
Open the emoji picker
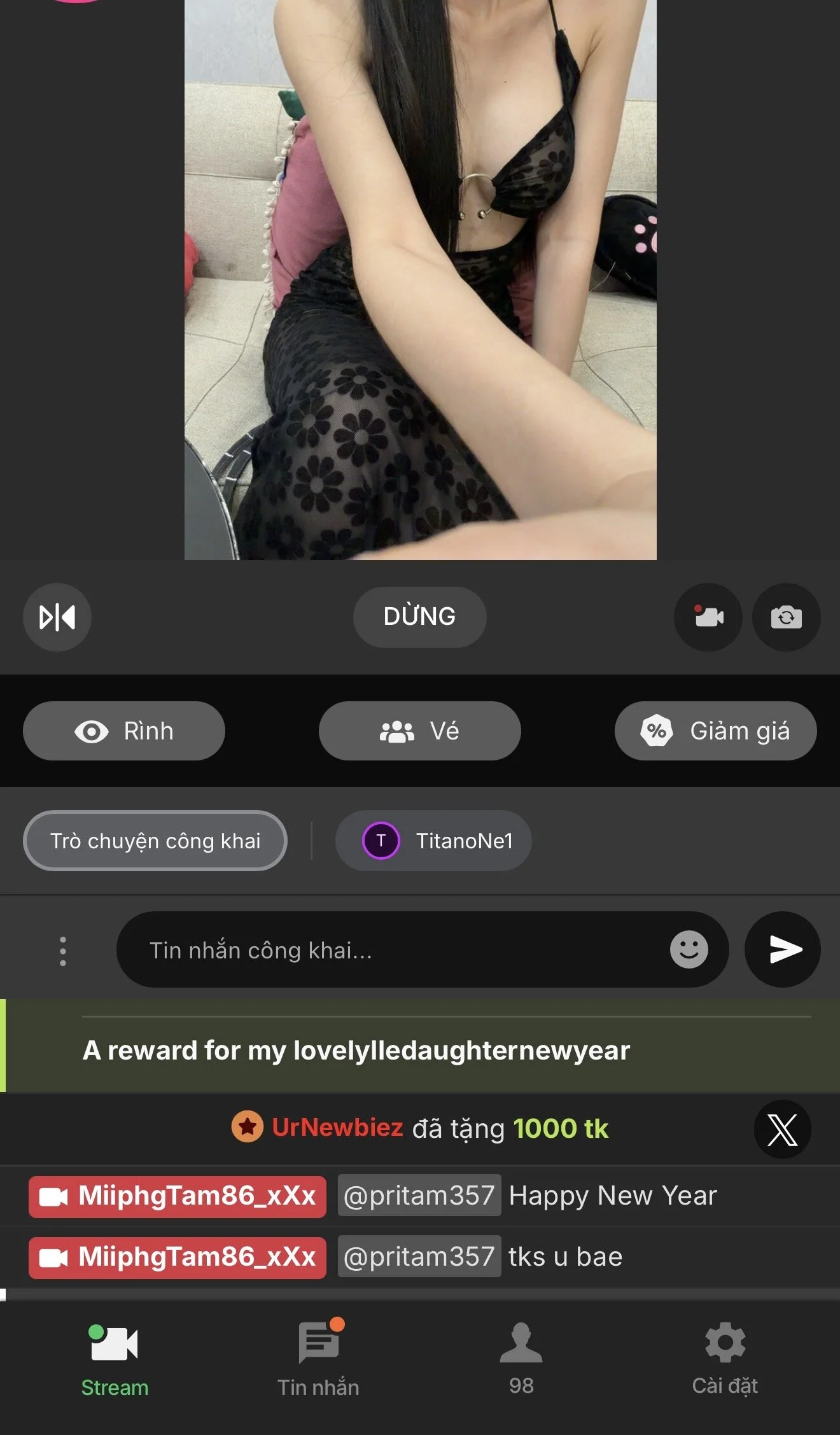689,949
